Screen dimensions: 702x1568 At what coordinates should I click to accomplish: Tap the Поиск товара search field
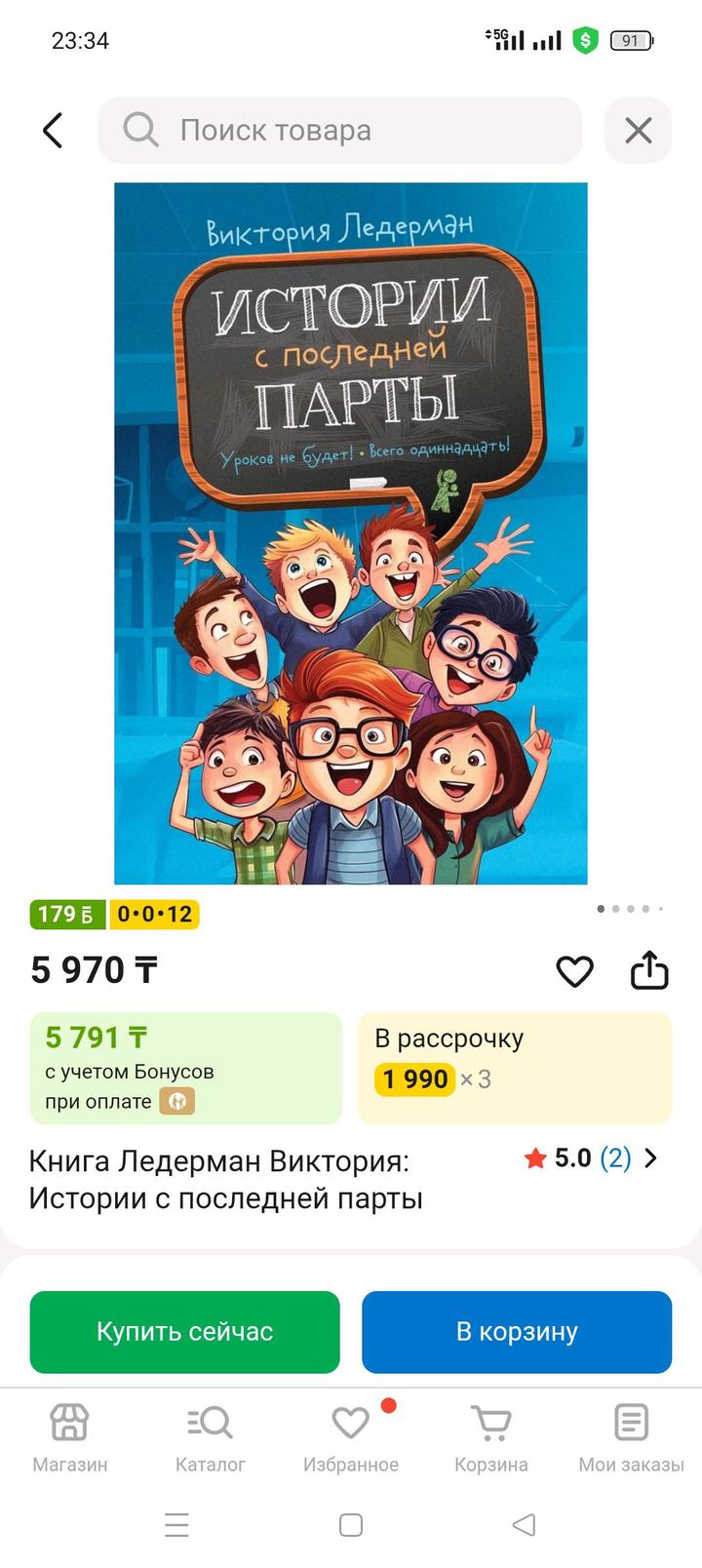339,130
